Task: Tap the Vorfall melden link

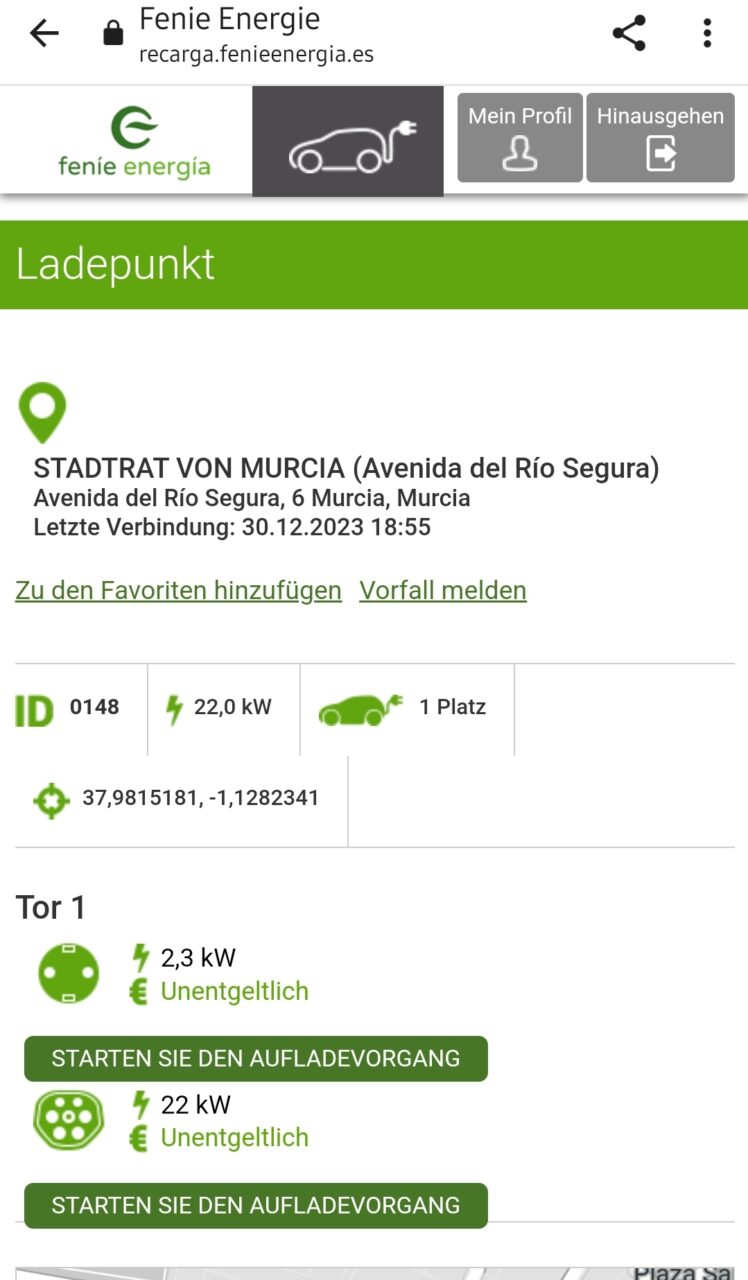Action: (443, 591)
